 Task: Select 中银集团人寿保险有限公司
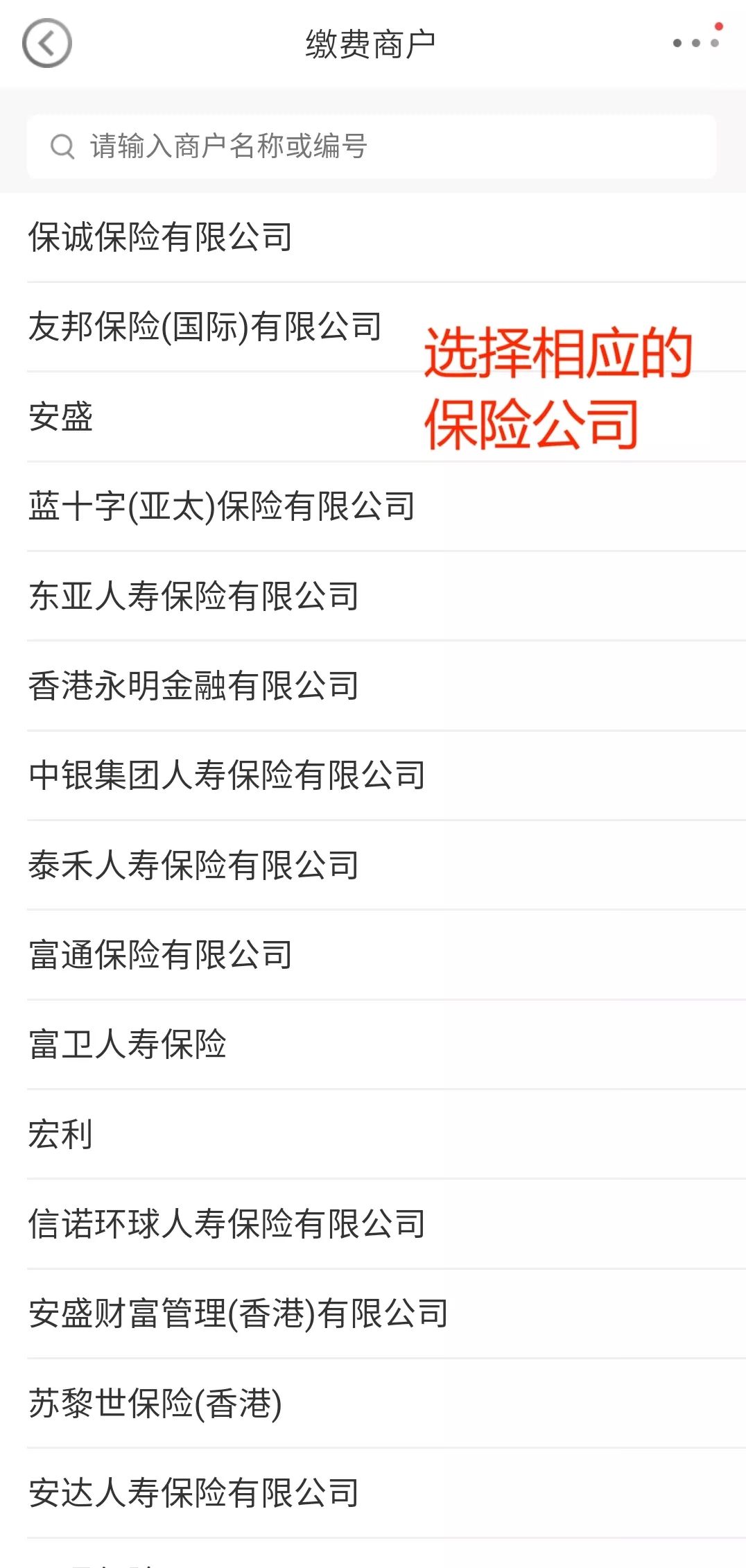click(x=373, y=775)
